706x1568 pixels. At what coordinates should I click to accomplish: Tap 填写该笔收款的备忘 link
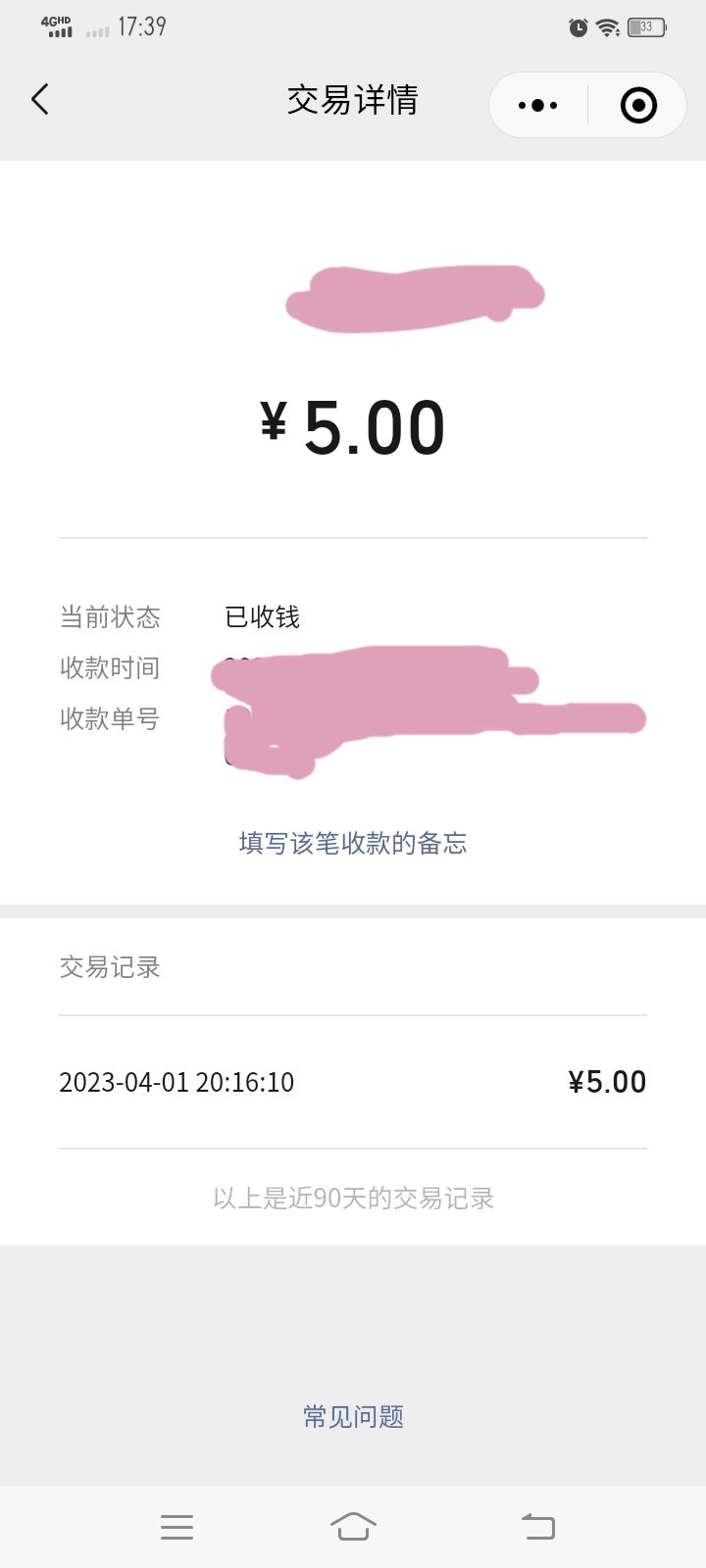point(353,843)
